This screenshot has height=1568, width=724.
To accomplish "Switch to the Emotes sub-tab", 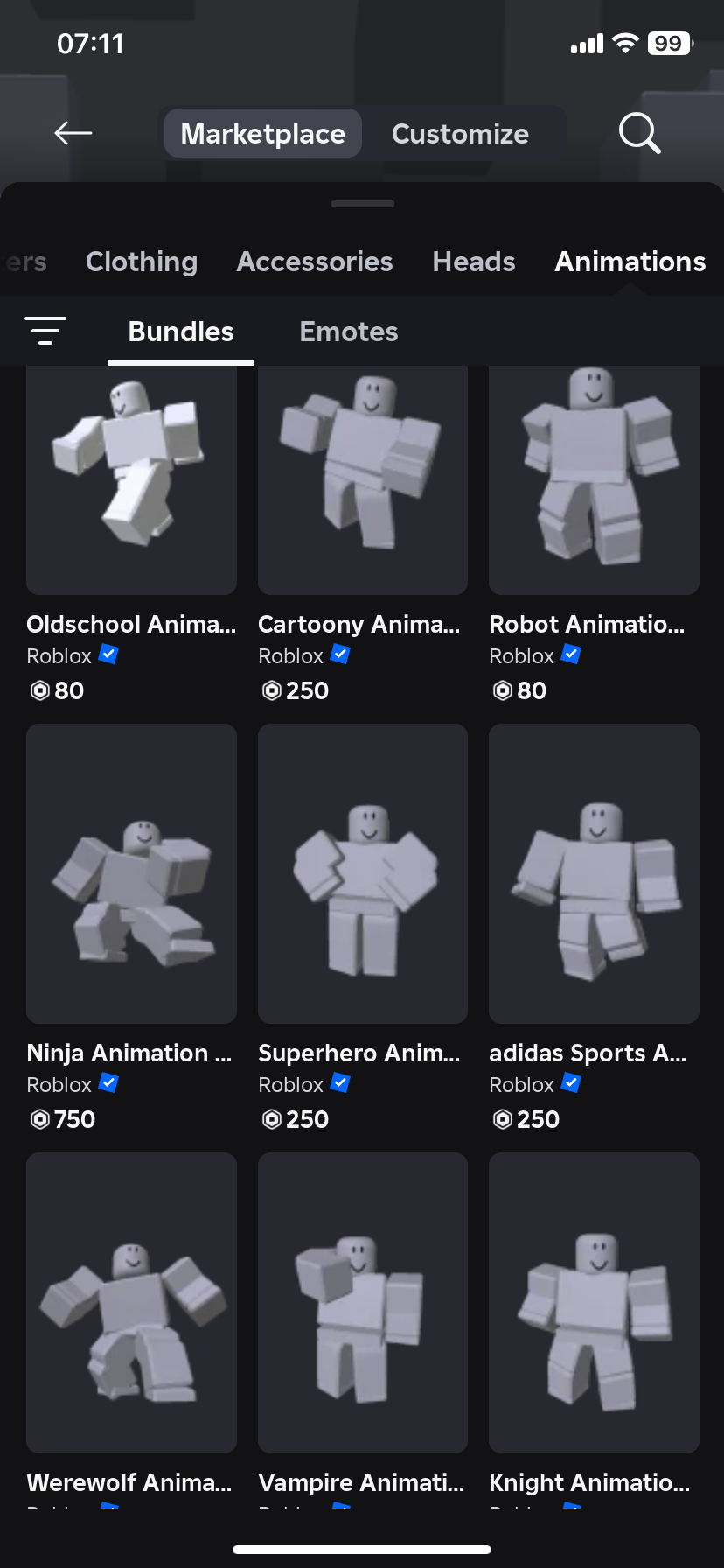I will coord(349,332).
